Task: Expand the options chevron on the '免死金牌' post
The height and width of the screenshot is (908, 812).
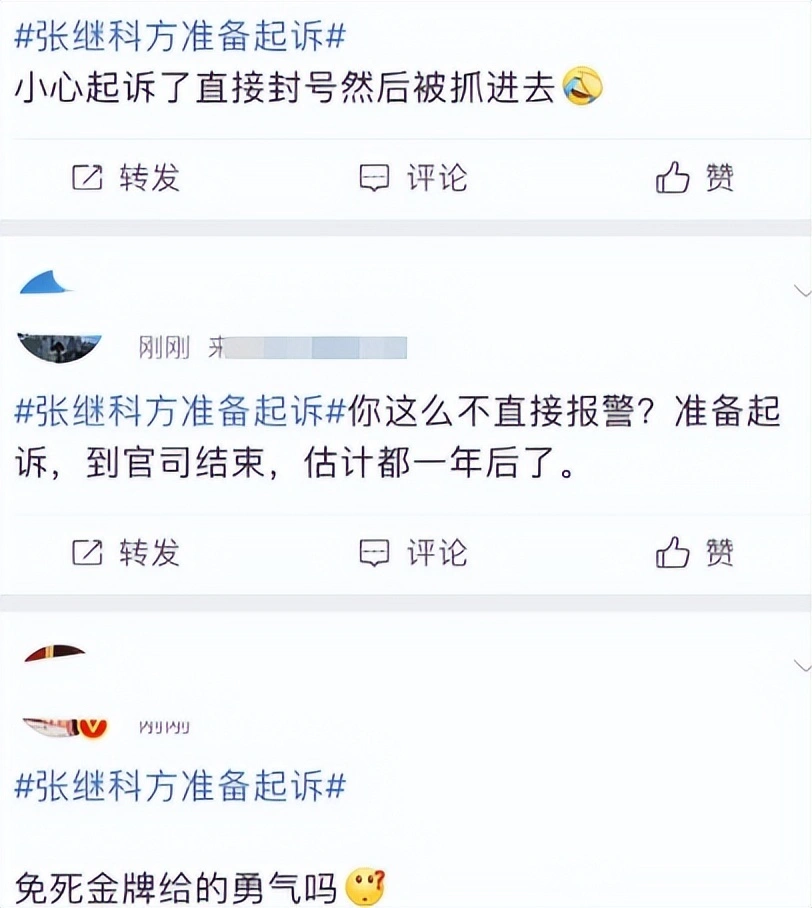Action: click(x=801, y=665)
